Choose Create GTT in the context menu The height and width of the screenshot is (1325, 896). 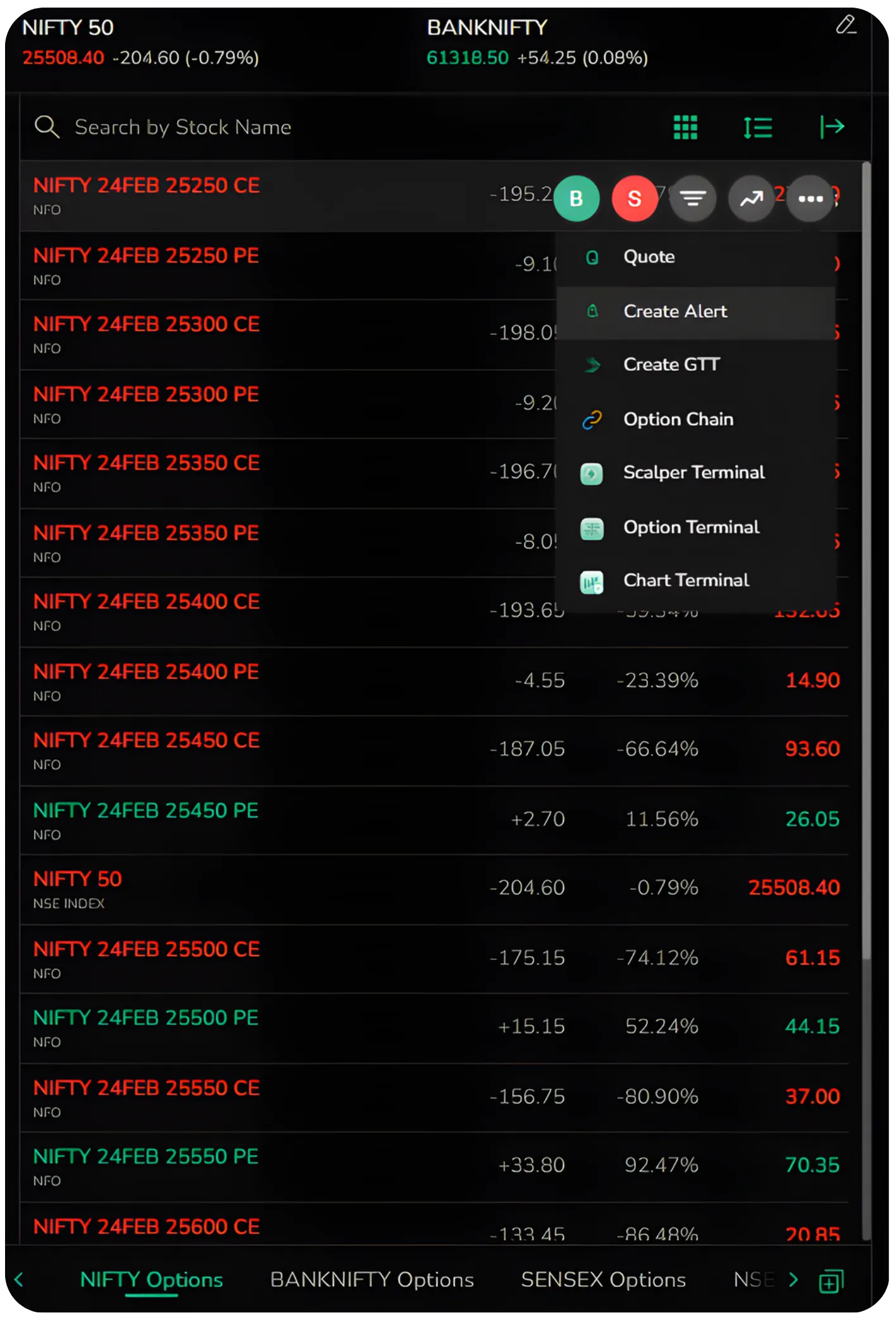[x=671, y=364]
